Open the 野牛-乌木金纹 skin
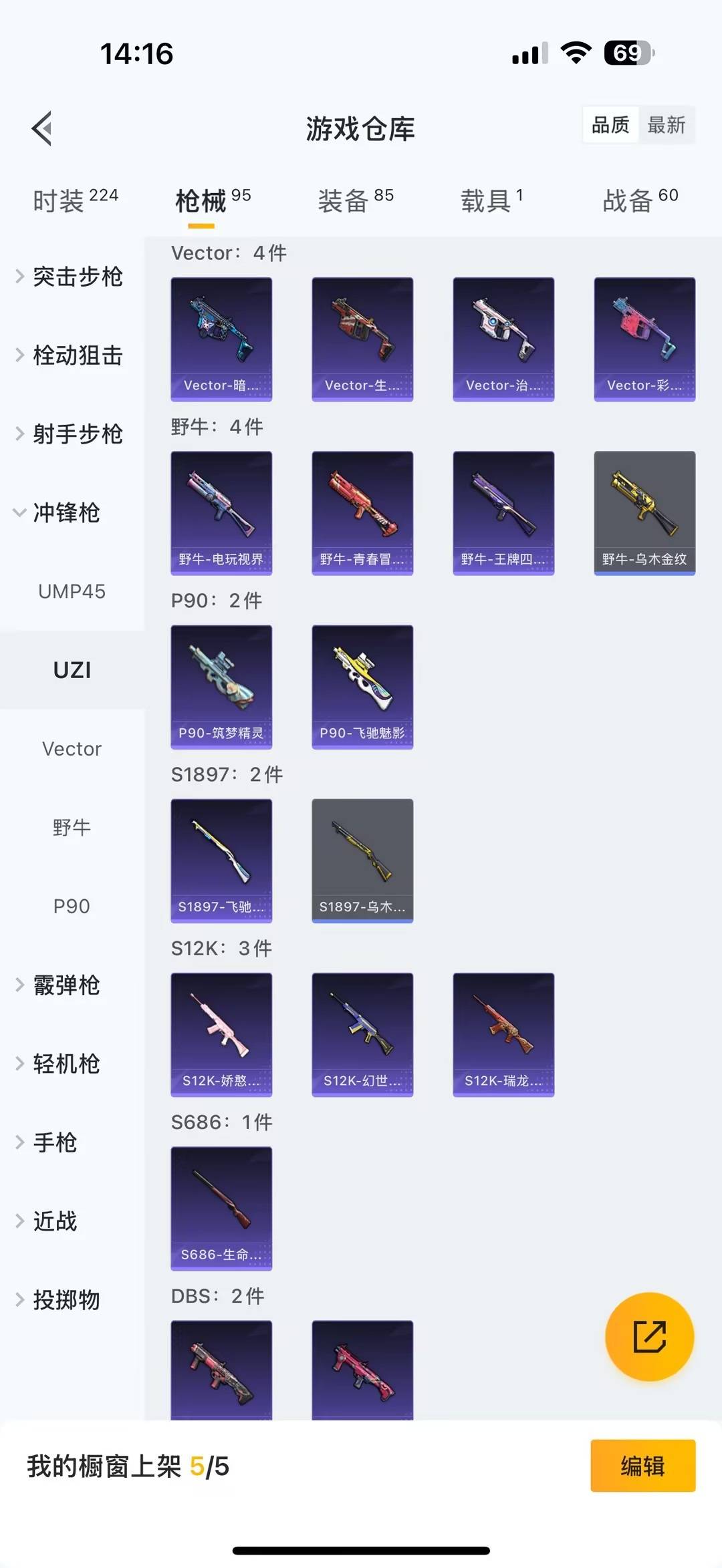 coord(644,513)
